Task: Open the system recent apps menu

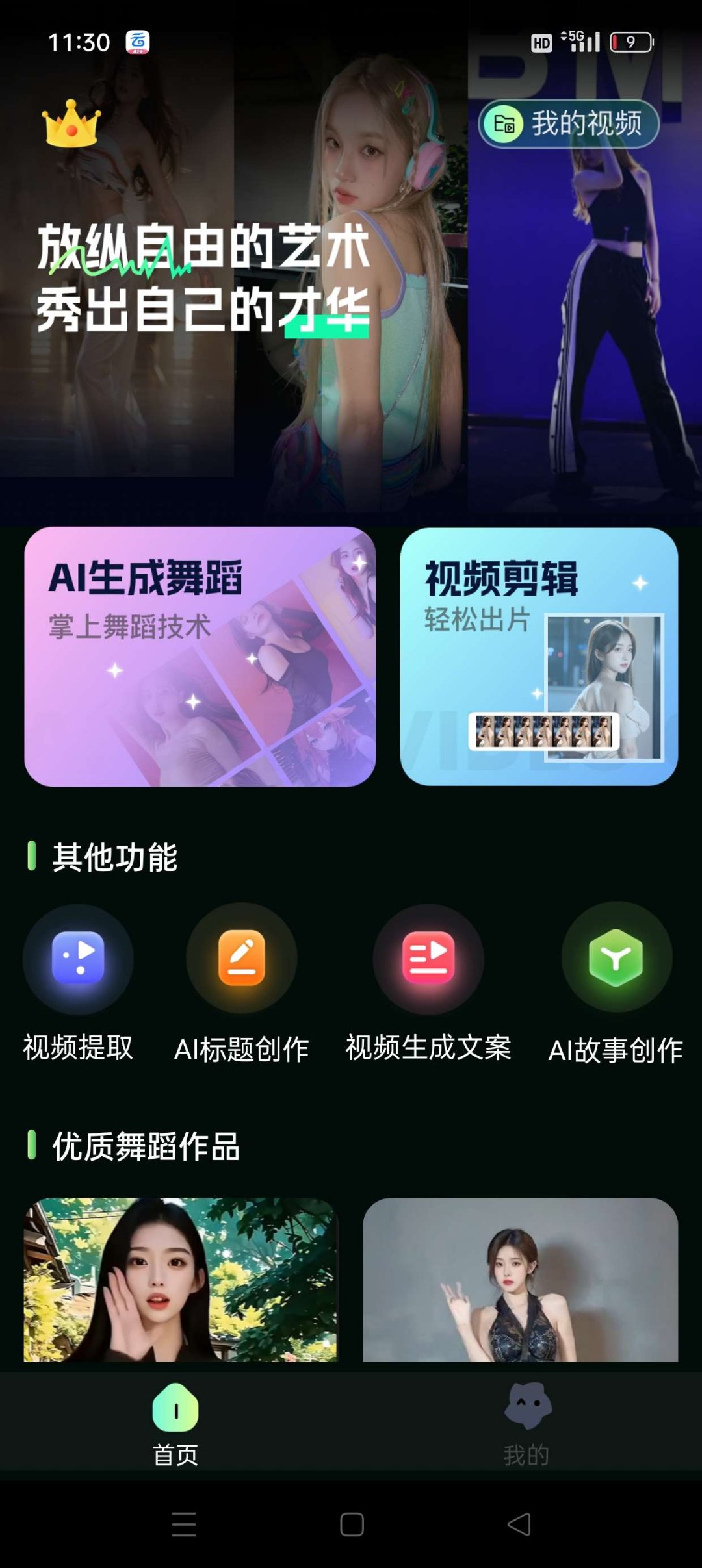Action: pyautogui.click(x=184, y=1524)
